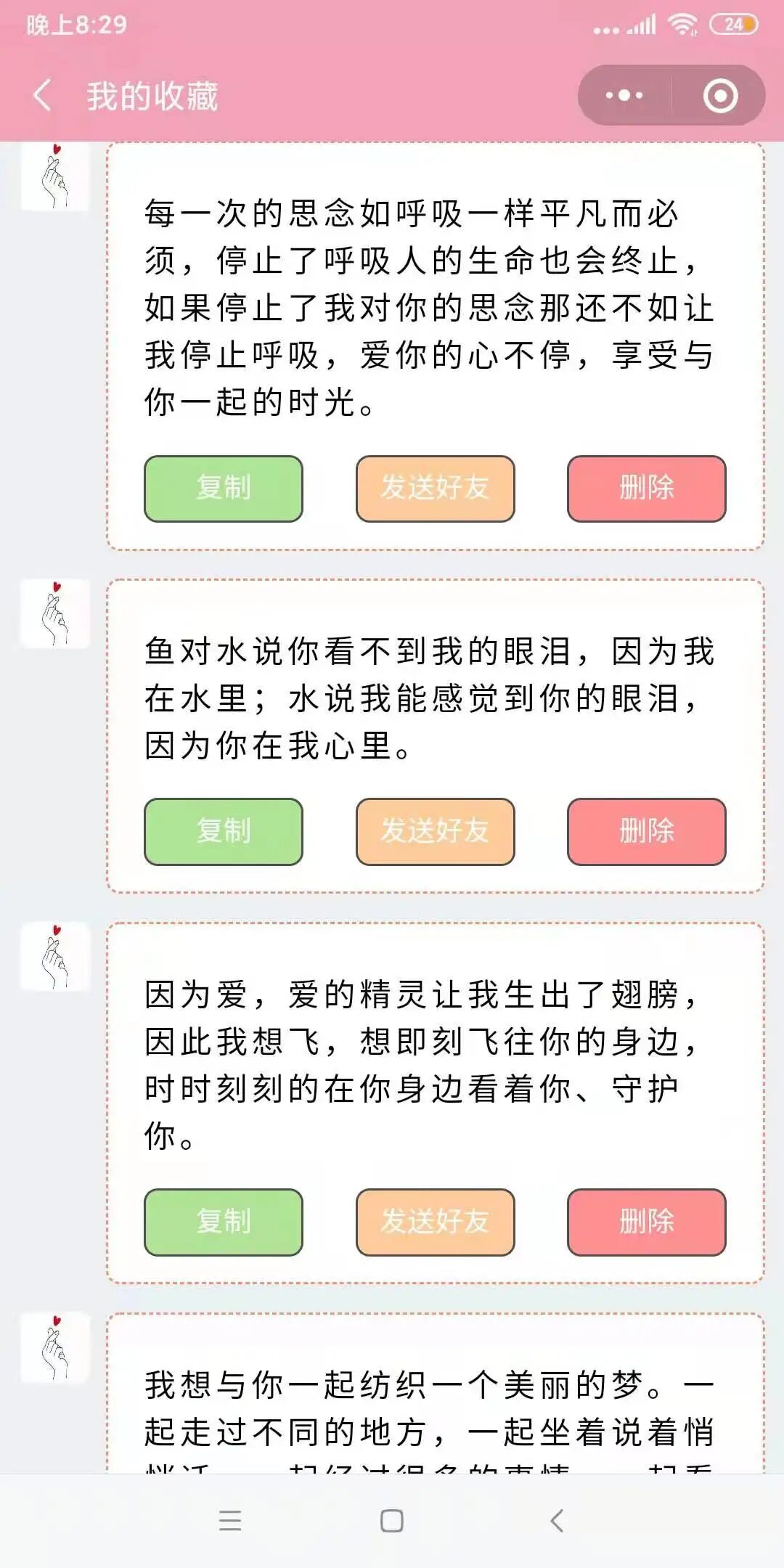Viewport: 784px width, 1568px height.
Task: Send the 鱼对水说 message via 发送好友
Action: pos(435,832)
